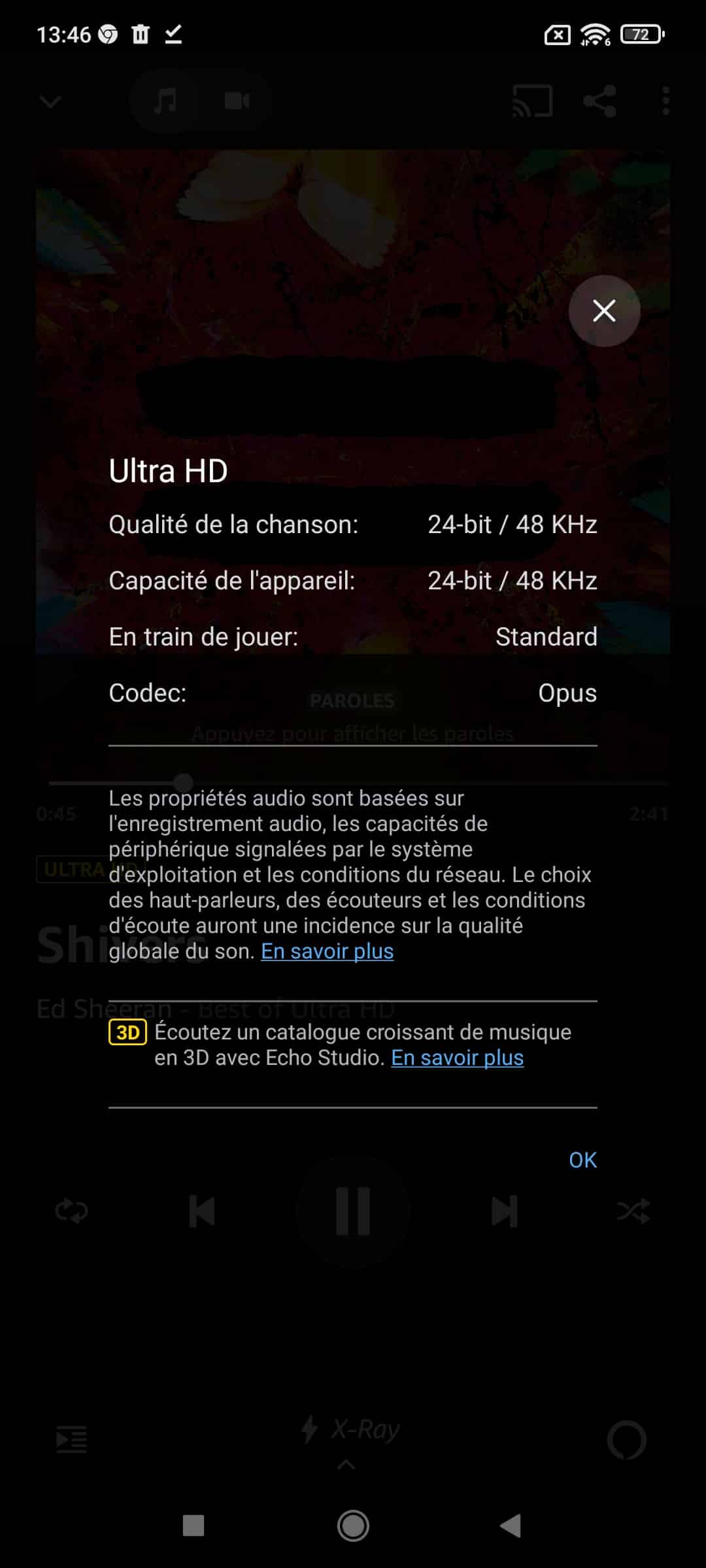Close the Ultra HD dialog with X
Screen dimensions: 706x1568
pos(604,311)
